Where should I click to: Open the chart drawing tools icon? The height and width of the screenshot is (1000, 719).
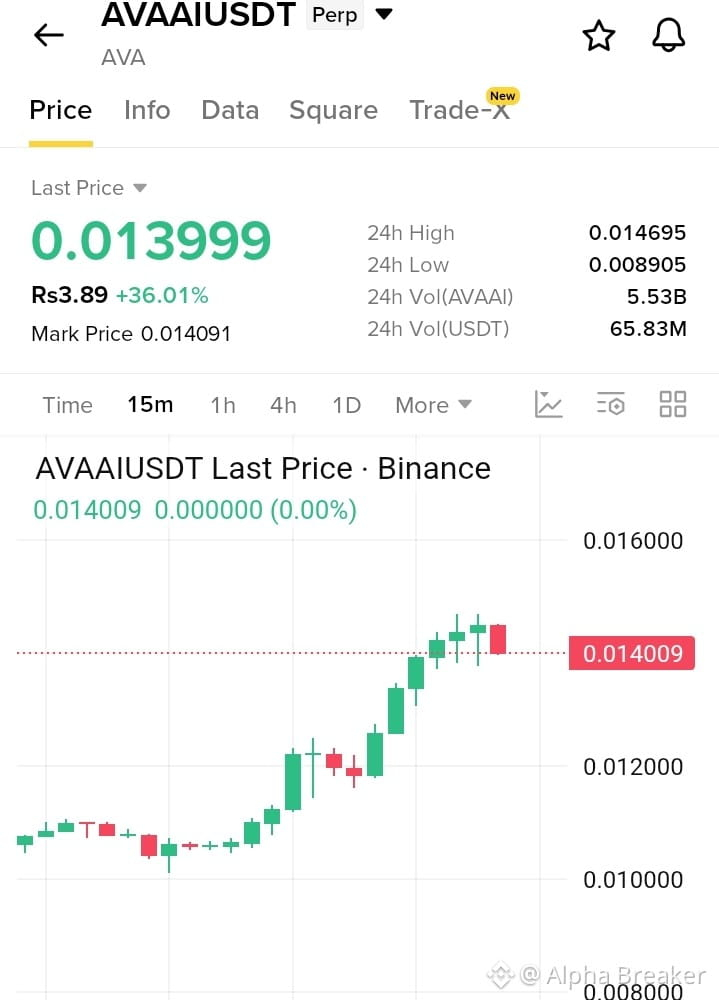tap(548, 404)
